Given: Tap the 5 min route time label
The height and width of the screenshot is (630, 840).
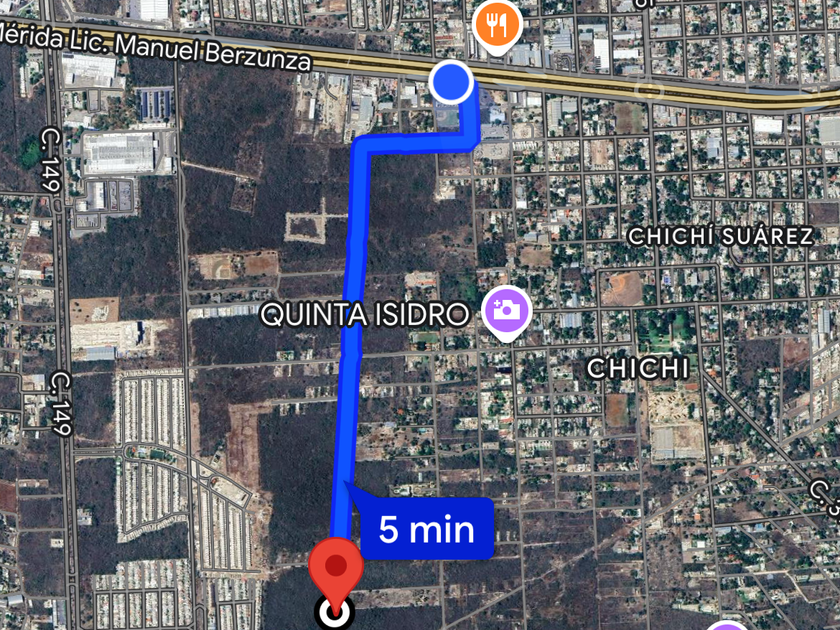Looking at the screenshot, I should point(427,528).
